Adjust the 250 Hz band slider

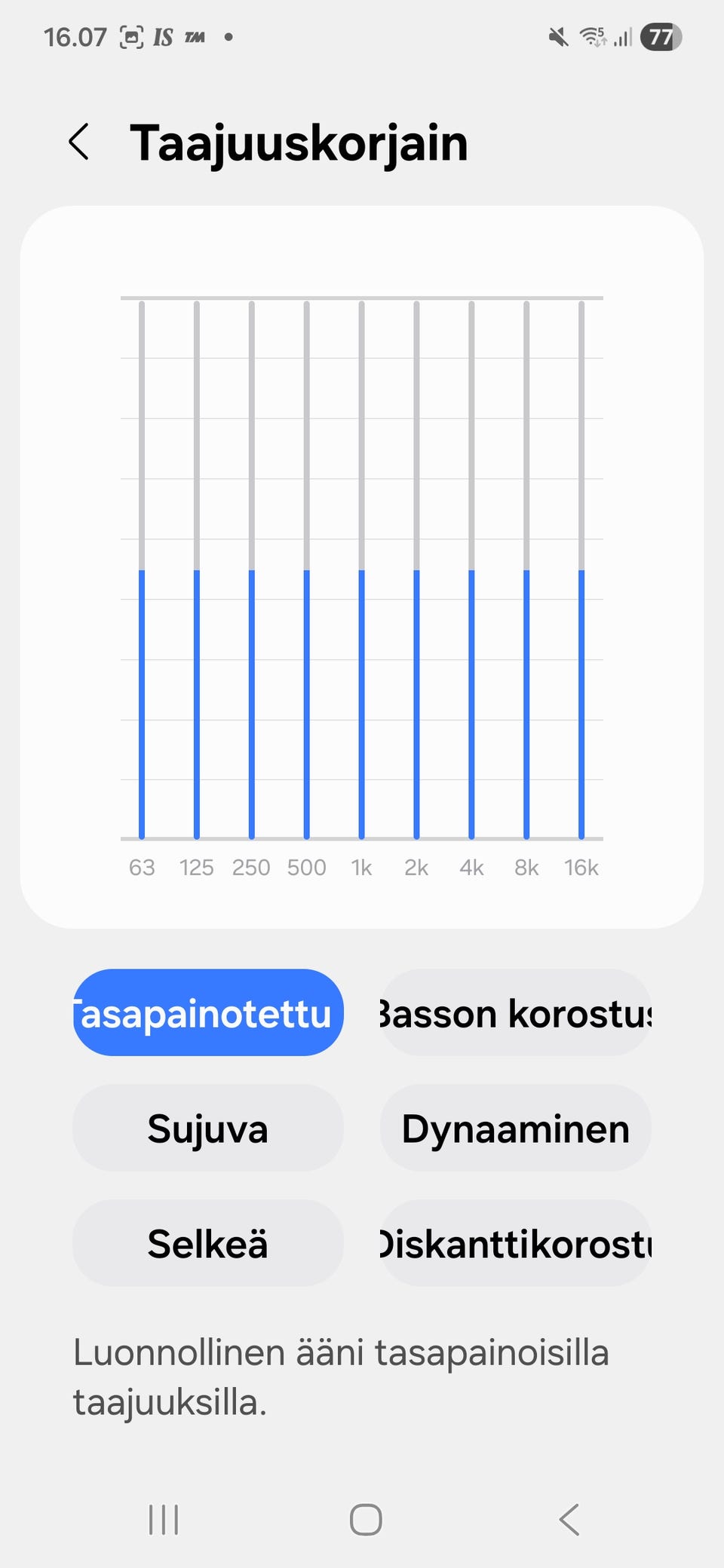coord(251,573)
